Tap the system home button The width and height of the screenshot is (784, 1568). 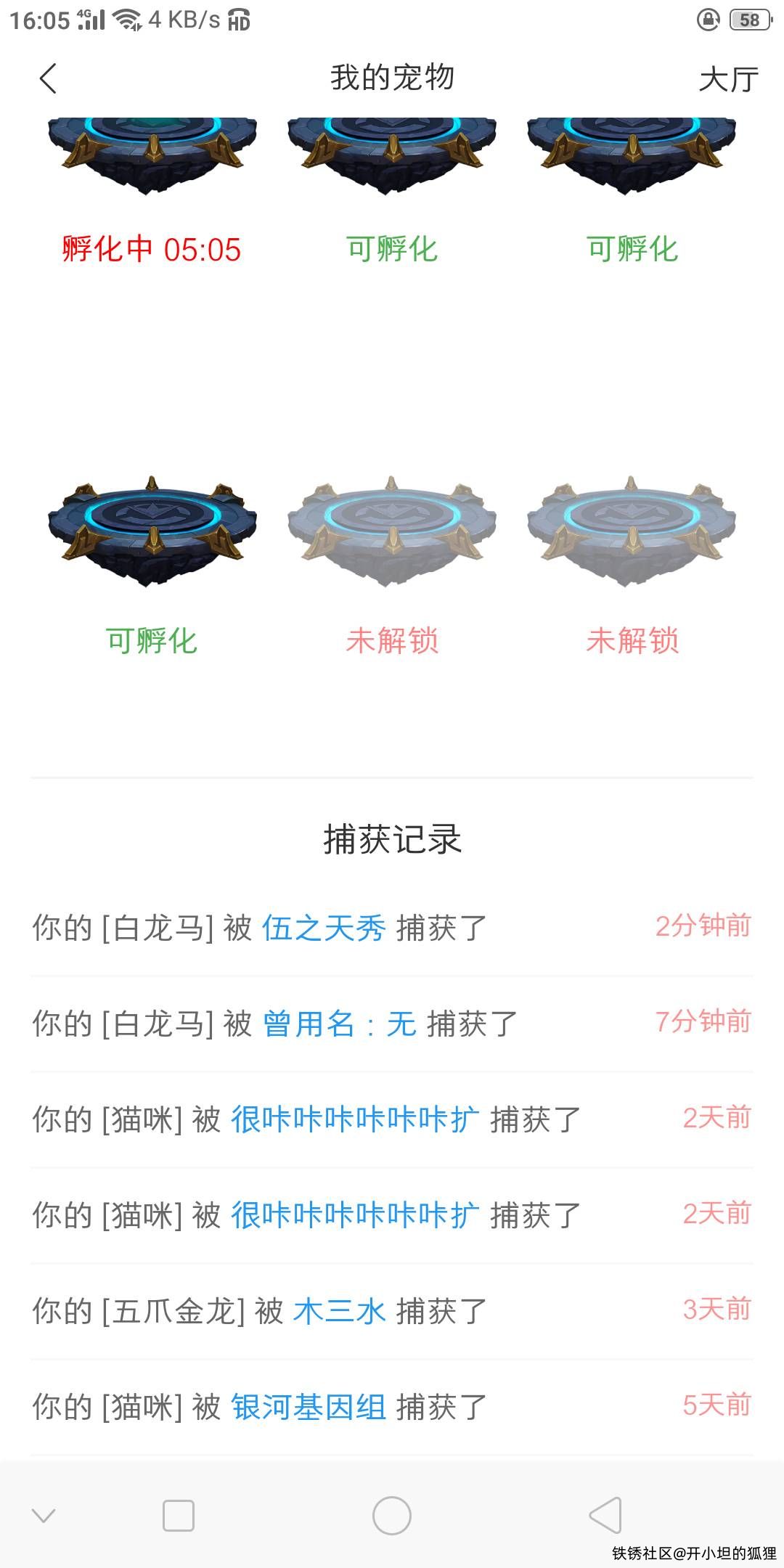pyautogui.click(x=391, y=1516)
